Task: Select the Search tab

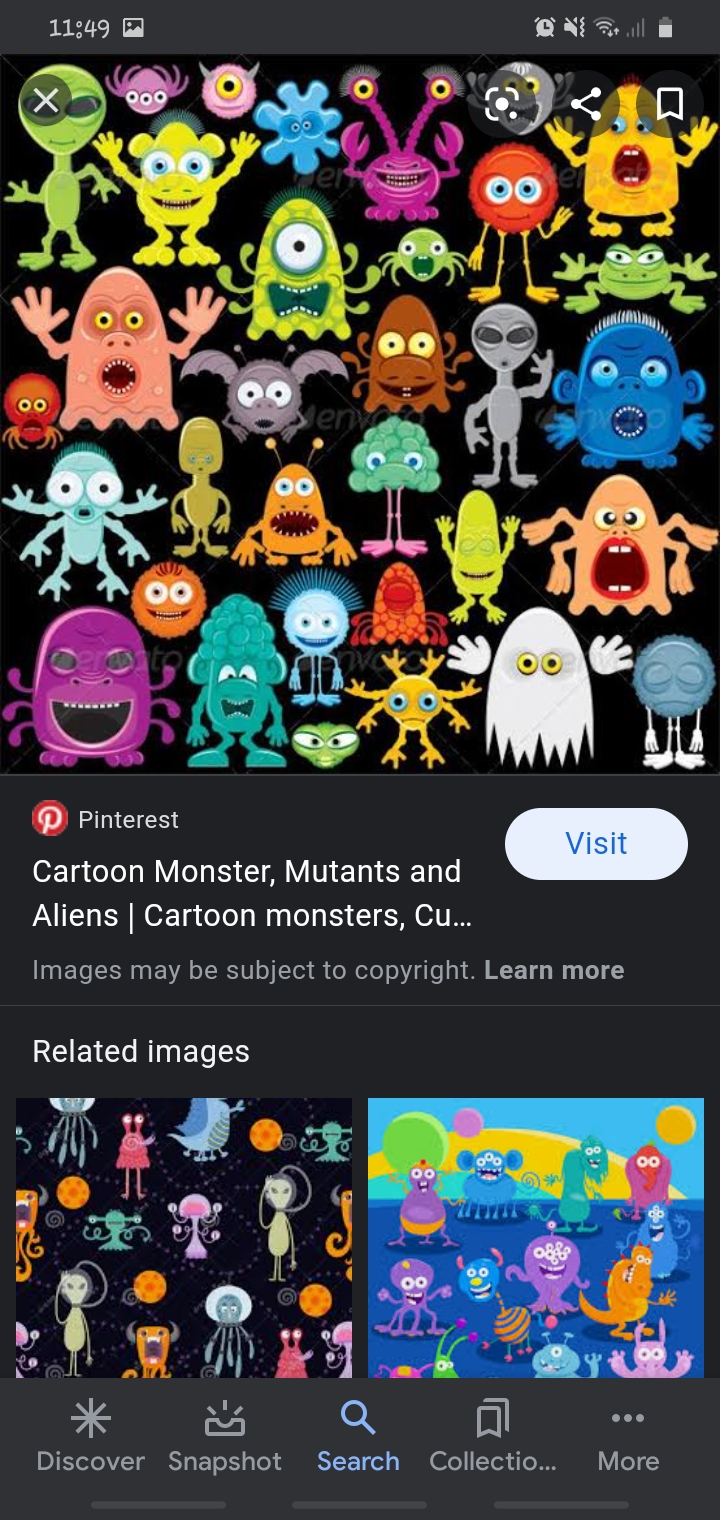Action: [x=358, y=1437]
